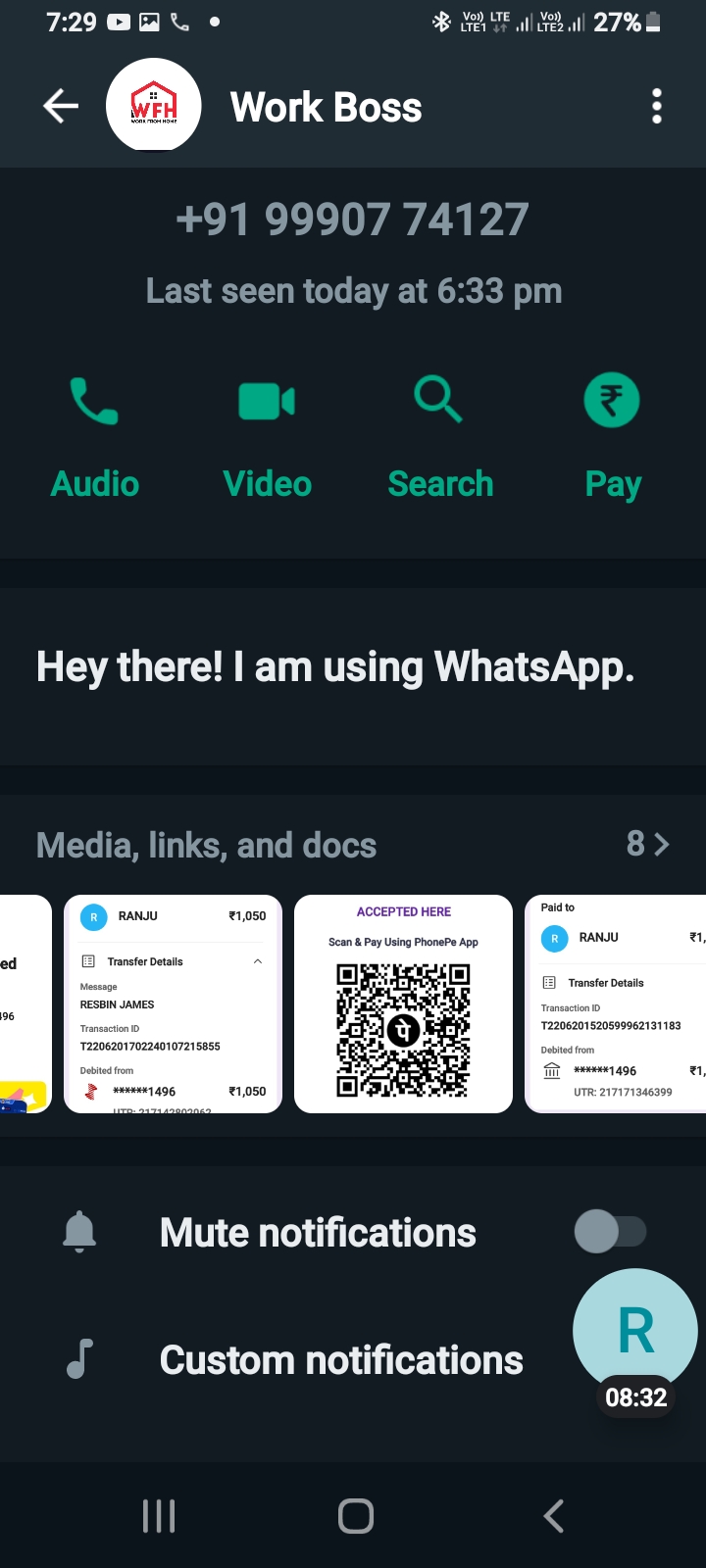Viewport: 706px width, 1568px height.
Task: Search within this chat
Action: pos(440,433)
